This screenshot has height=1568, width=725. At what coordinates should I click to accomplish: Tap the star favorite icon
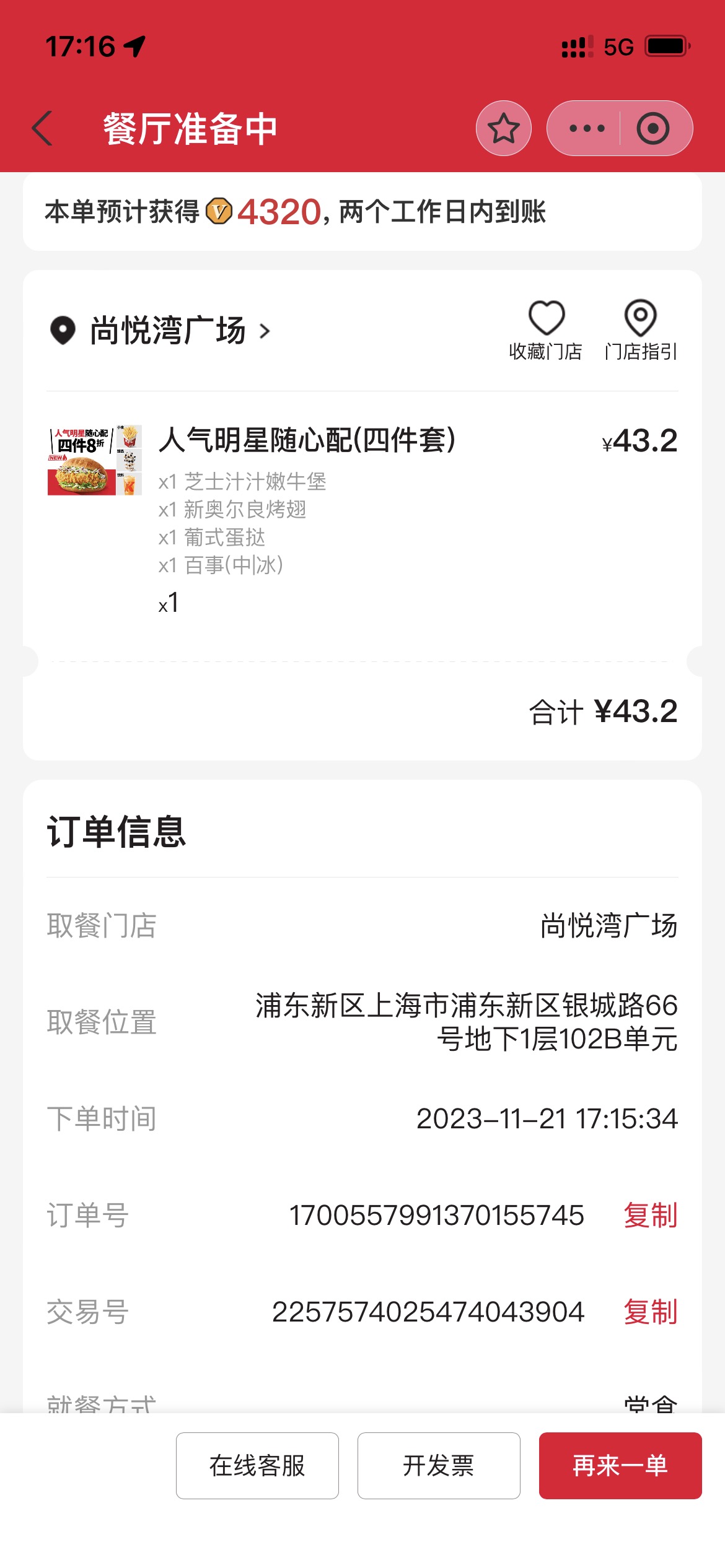click(x=503, y=128)
